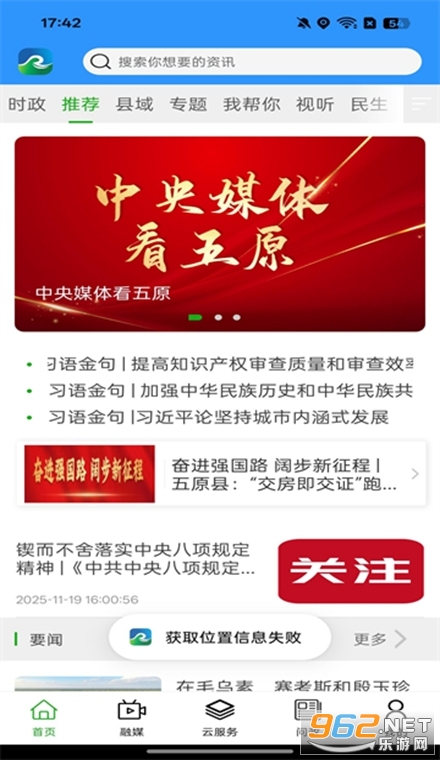Tap 更多 in the 要闻 section
Screen dimensions: 440x760
(380, 639)
